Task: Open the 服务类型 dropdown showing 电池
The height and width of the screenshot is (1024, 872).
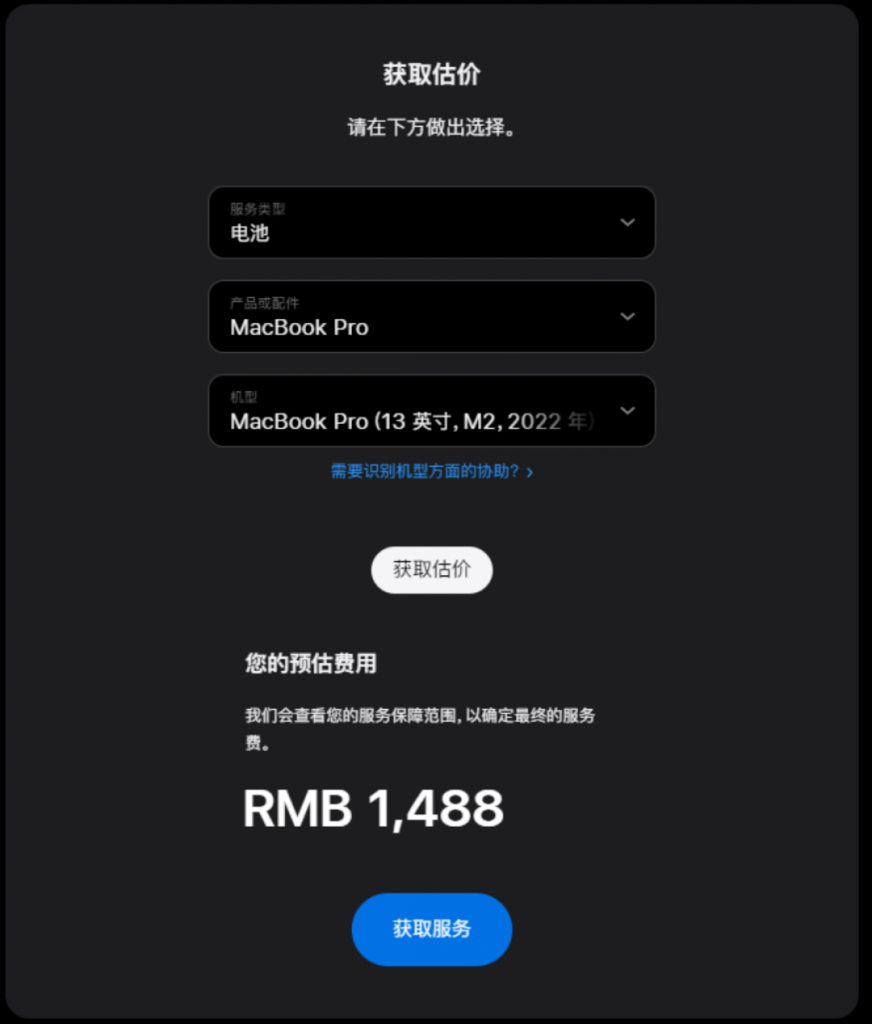Action: point(431,223)
